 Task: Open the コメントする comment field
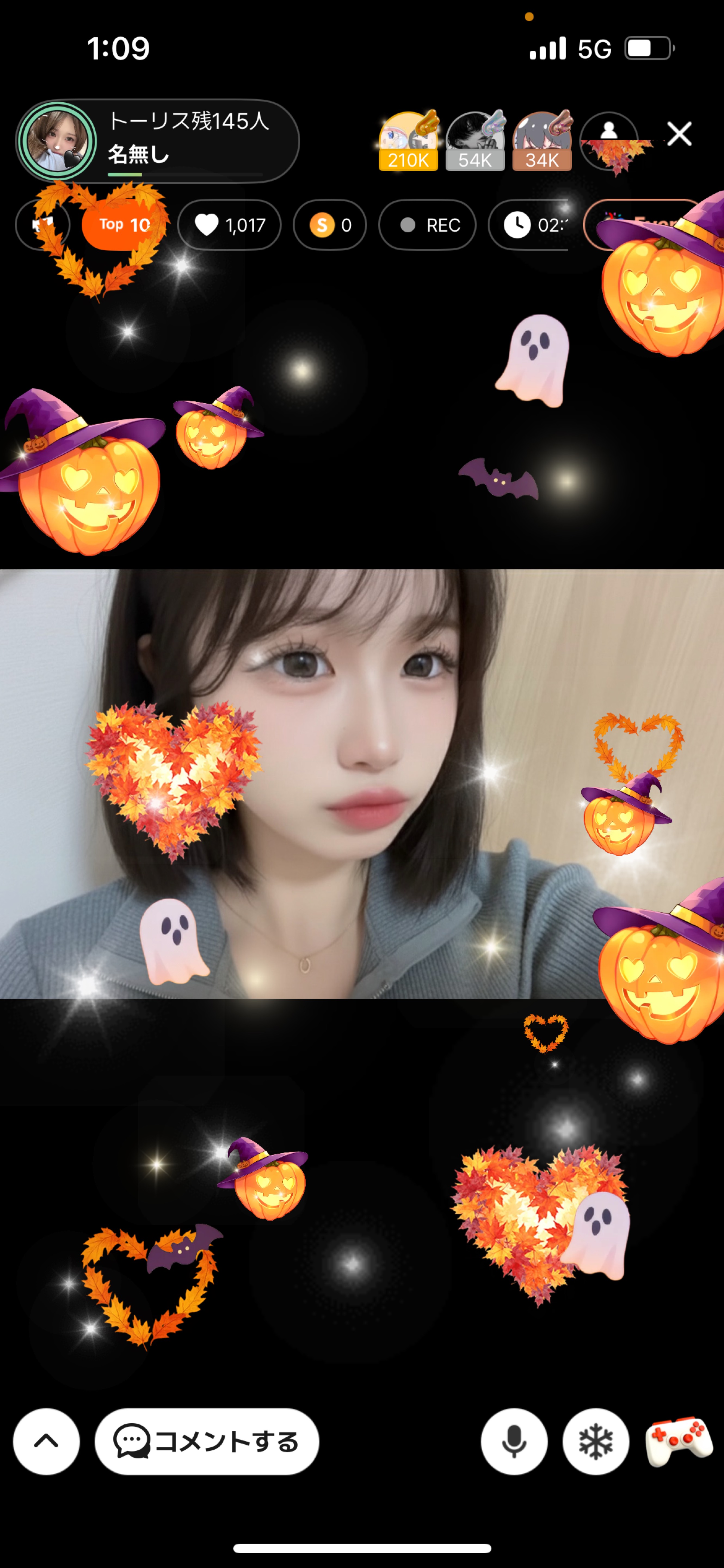point(207,1441)
